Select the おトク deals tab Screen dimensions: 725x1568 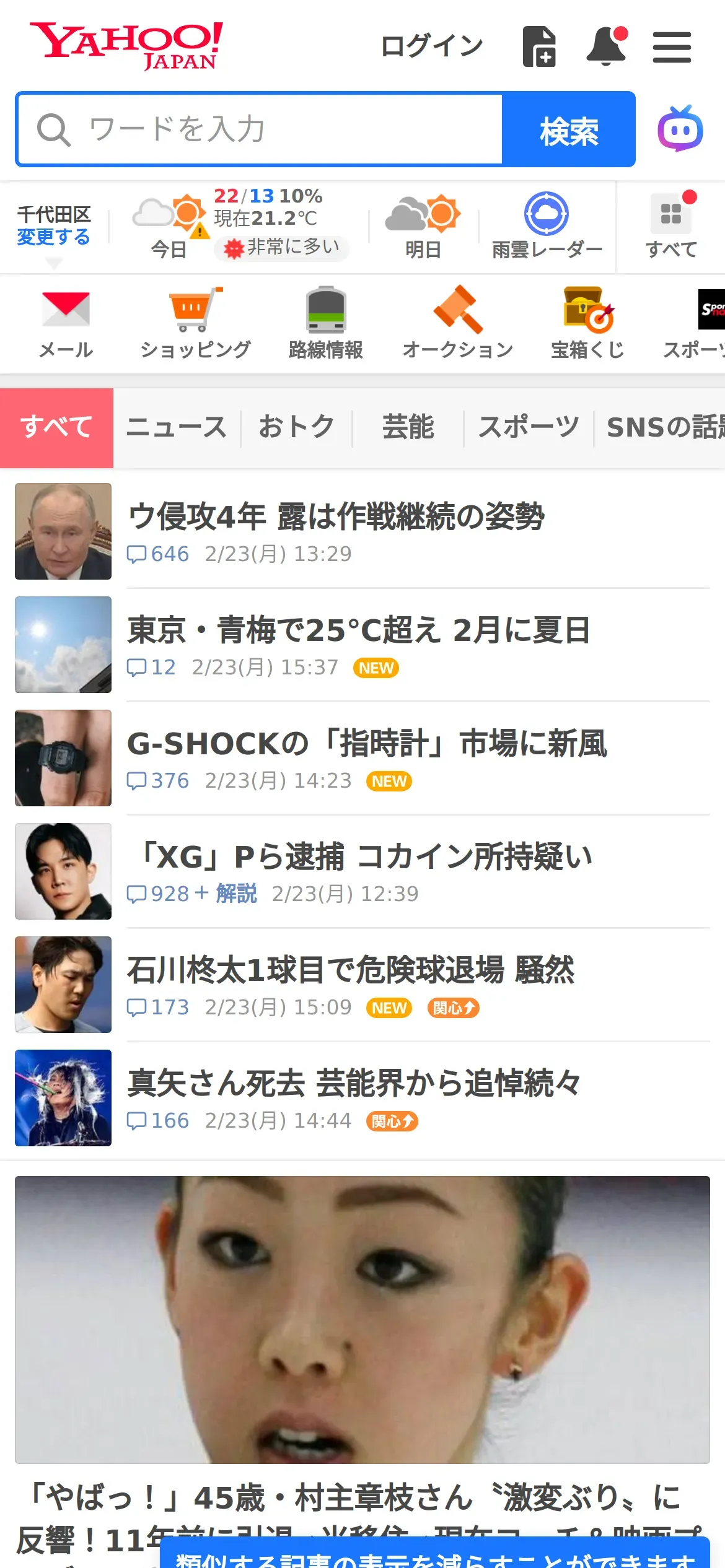tap(296, 427)
